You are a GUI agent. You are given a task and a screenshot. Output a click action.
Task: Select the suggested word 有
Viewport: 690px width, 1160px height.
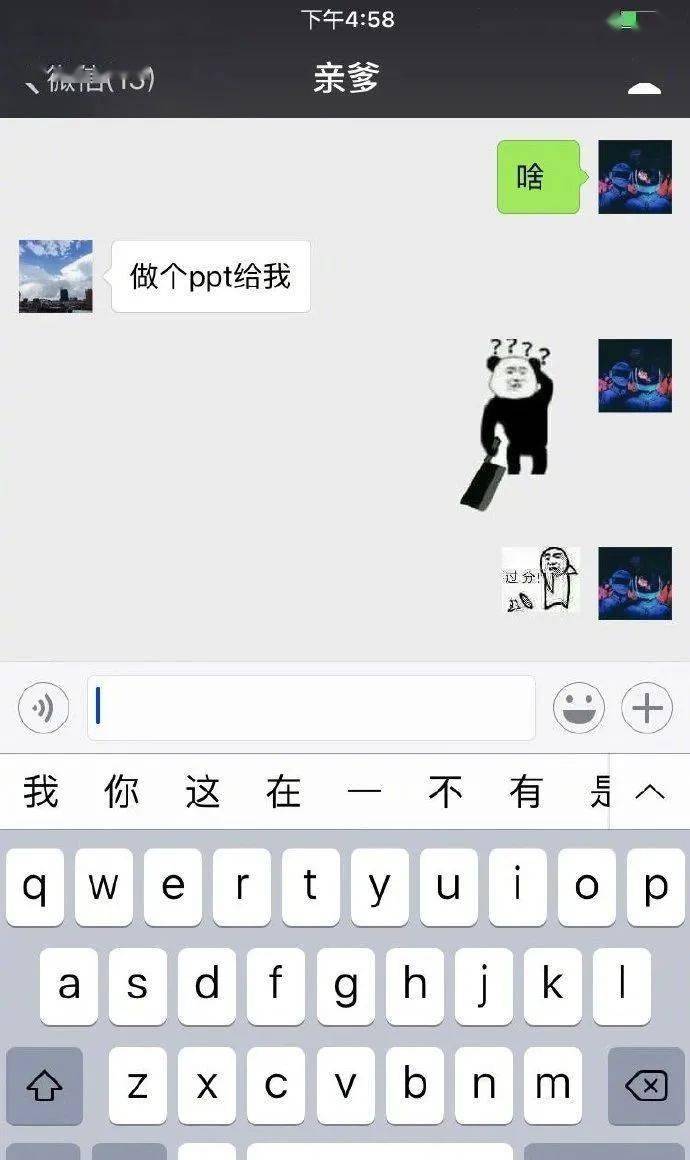[526, 792]
